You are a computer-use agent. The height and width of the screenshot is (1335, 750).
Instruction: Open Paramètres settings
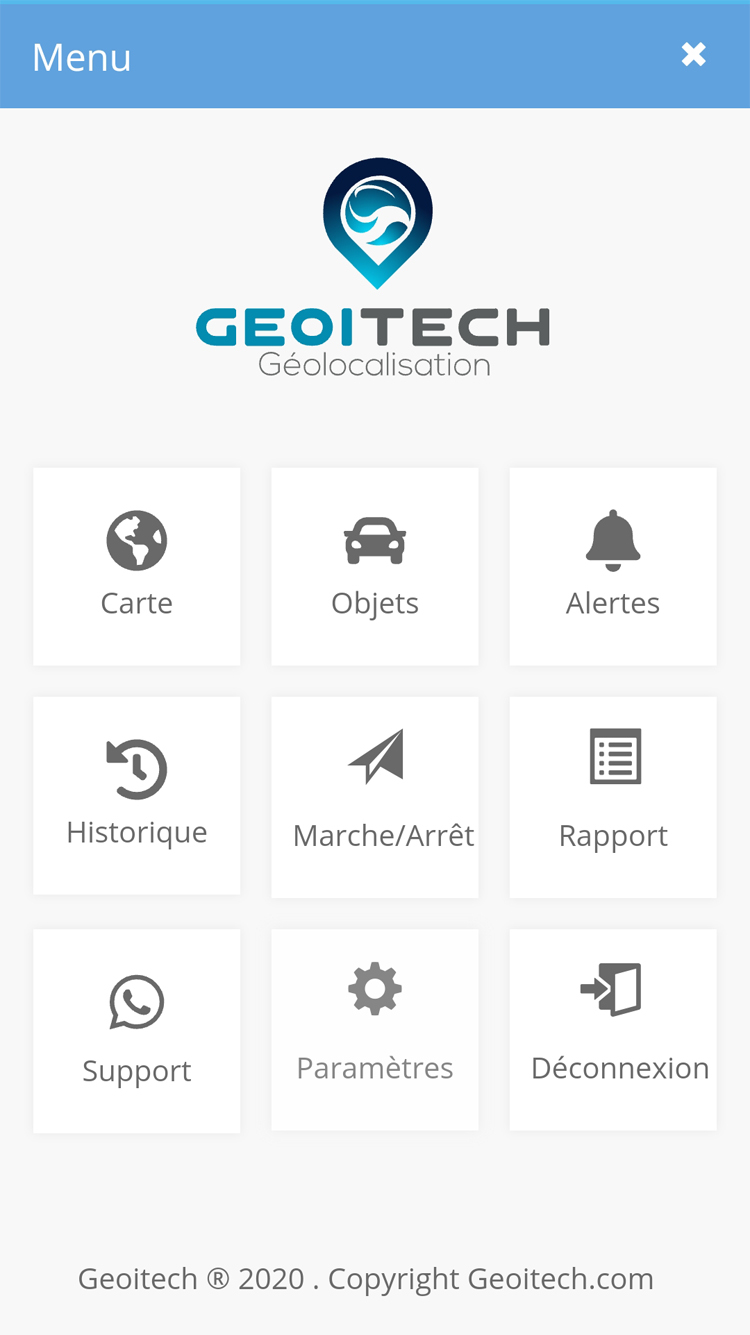pos(375,1030)
